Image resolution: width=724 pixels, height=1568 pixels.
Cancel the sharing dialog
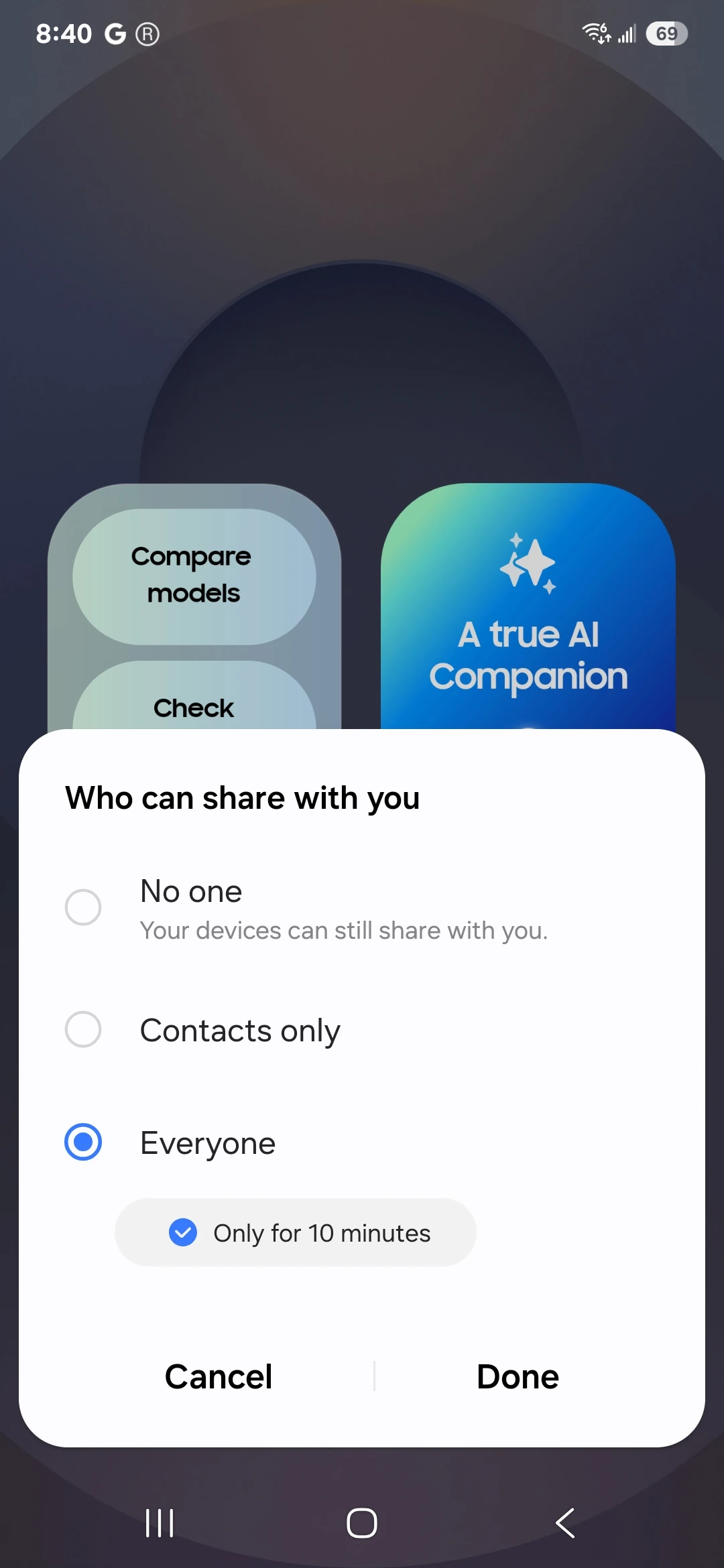[x=219, y=1376]
